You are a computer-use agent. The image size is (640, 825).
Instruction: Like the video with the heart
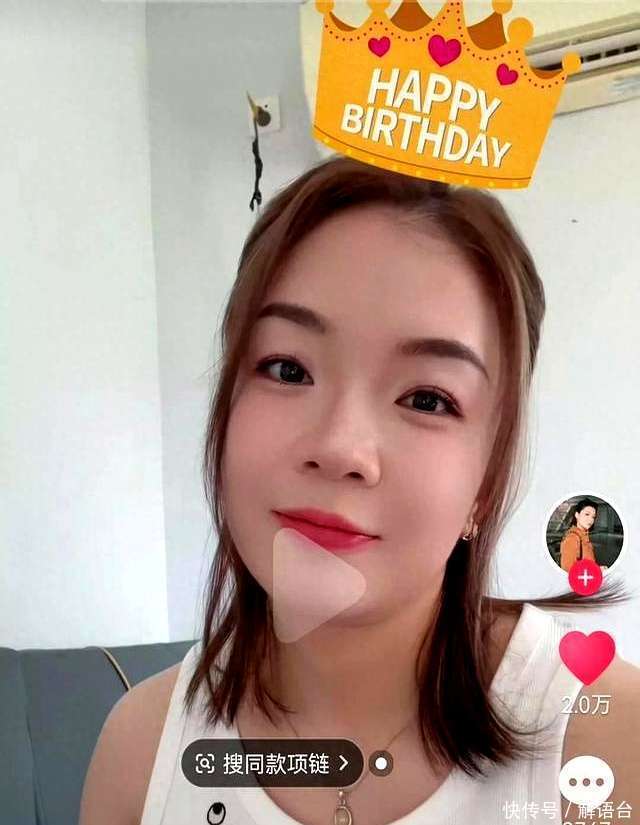[587, 657]
